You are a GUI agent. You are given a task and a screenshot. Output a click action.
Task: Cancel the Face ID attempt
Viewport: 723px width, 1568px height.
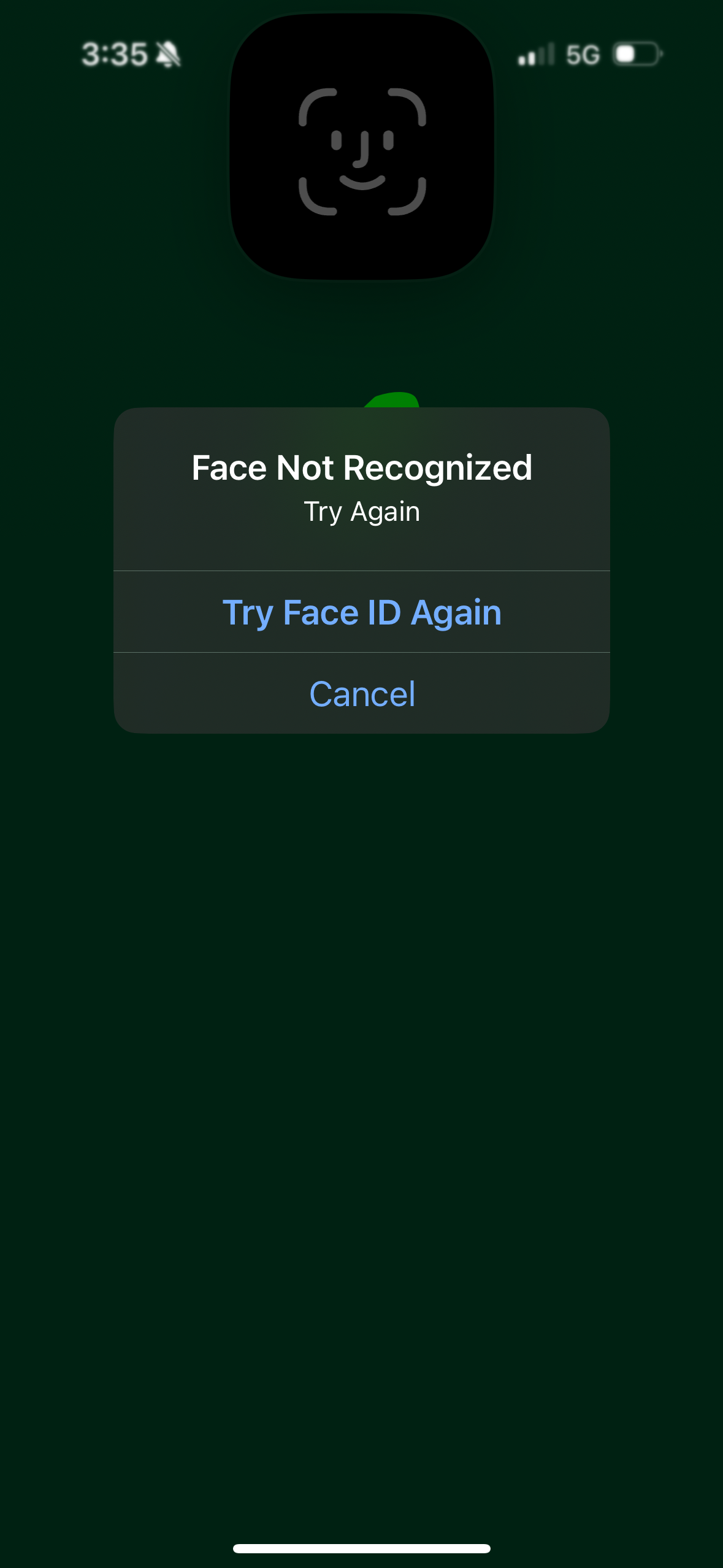click(x=361, y=693)
